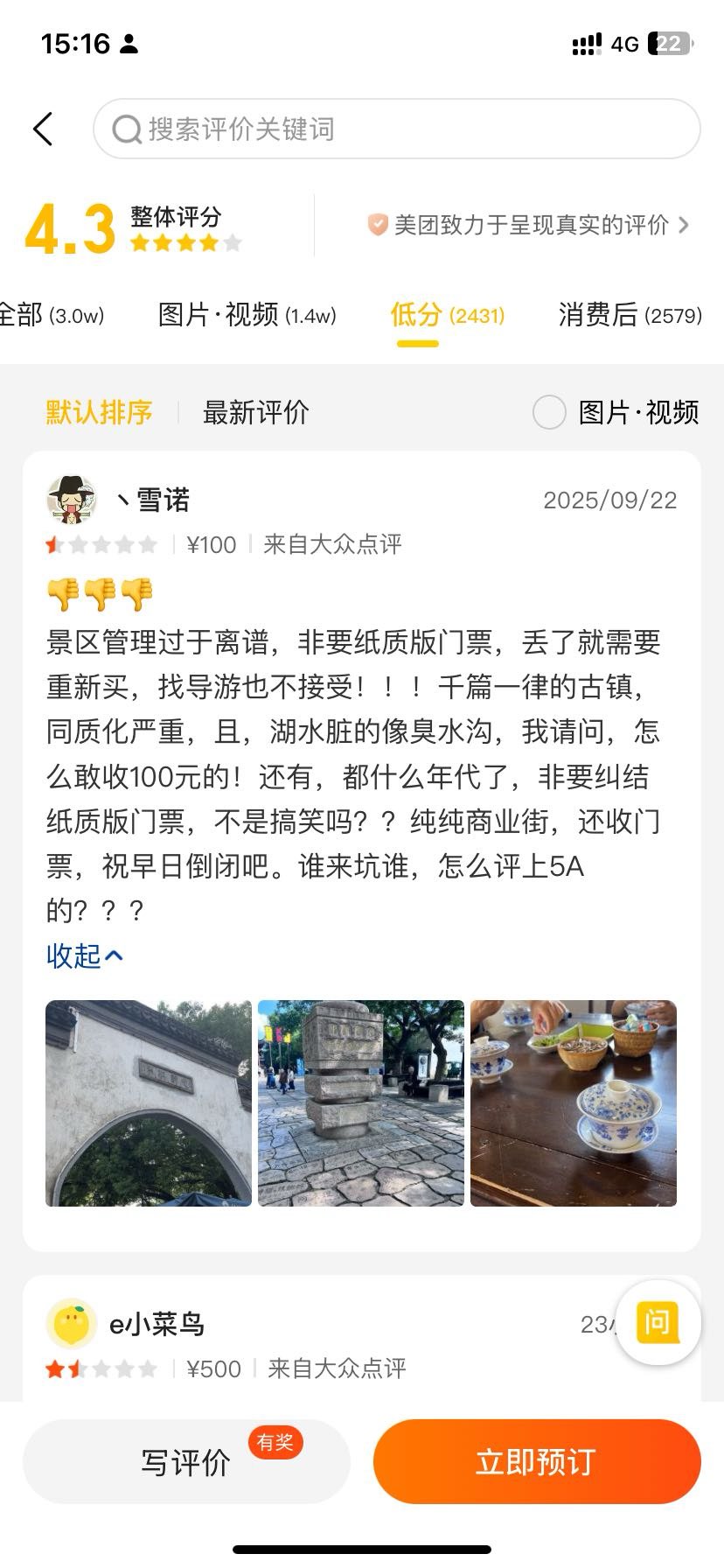Write a review with 写评价
Screen dimensions: 724x1568
(186, 1461)
